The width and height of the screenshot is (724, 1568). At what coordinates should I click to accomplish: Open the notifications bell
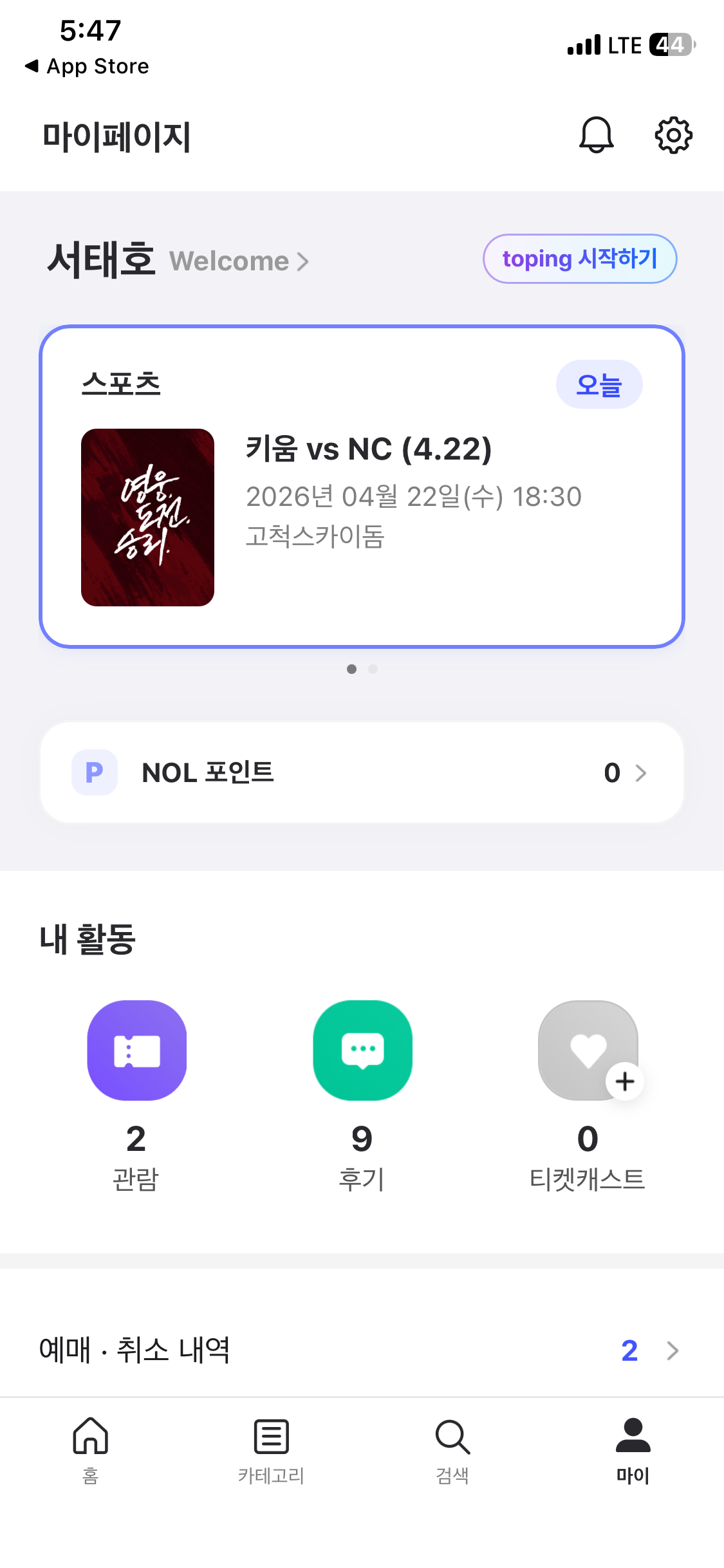coord(597,135)
